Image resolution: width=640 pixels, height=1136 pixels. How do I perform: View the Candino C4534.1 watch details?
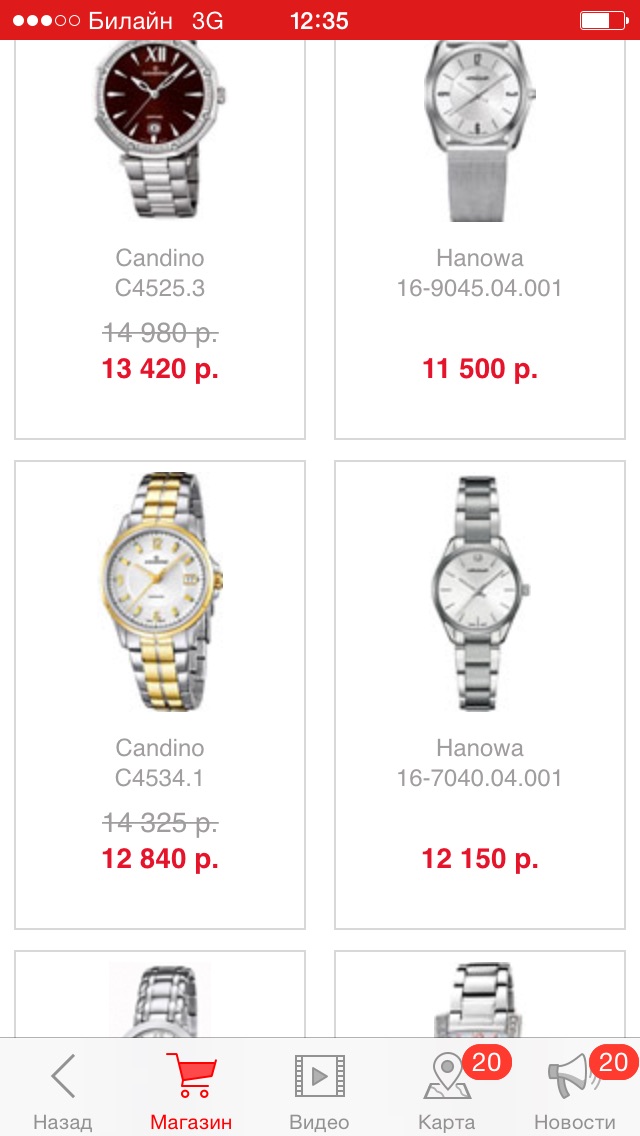click(x=160, y=695)
